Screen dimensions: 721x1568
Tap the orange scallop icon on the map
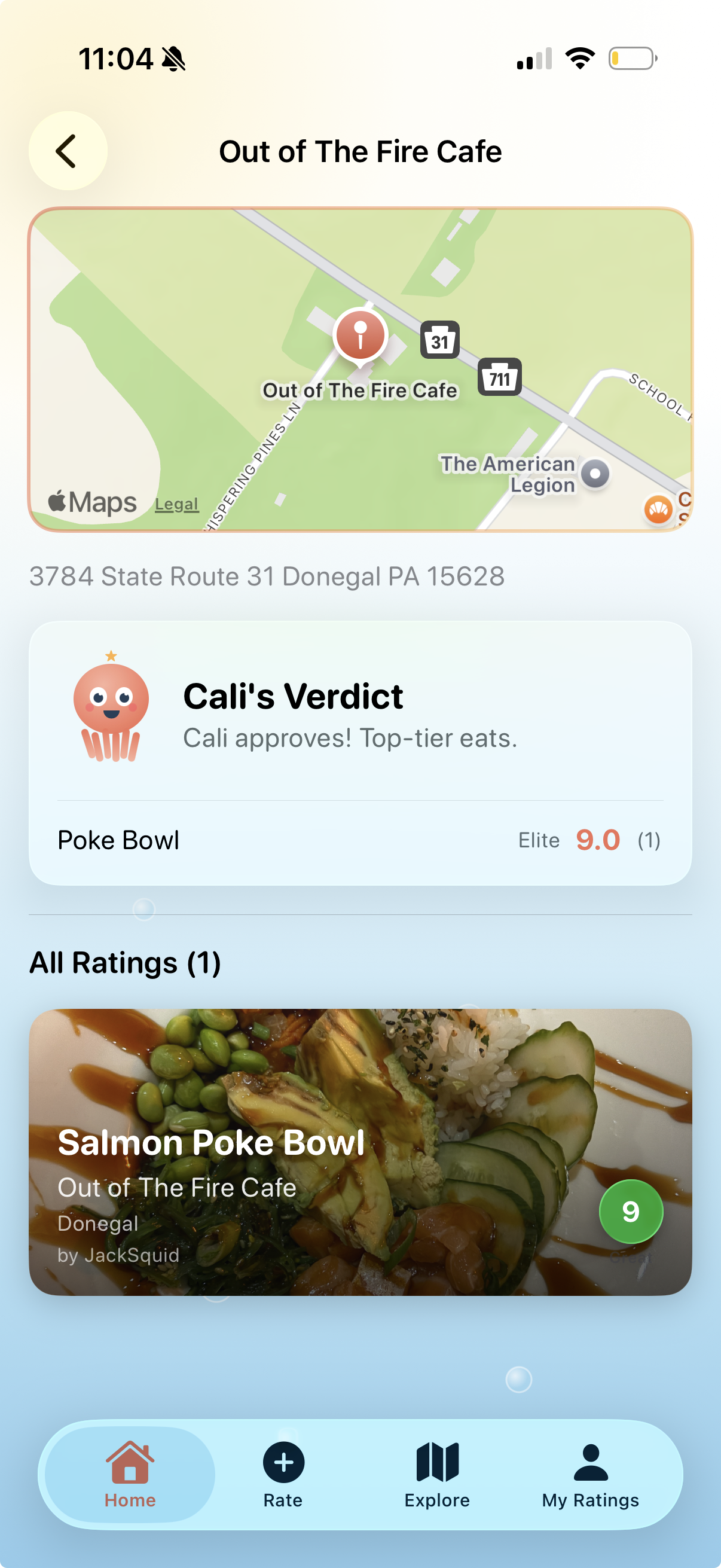tap(659, 511)
